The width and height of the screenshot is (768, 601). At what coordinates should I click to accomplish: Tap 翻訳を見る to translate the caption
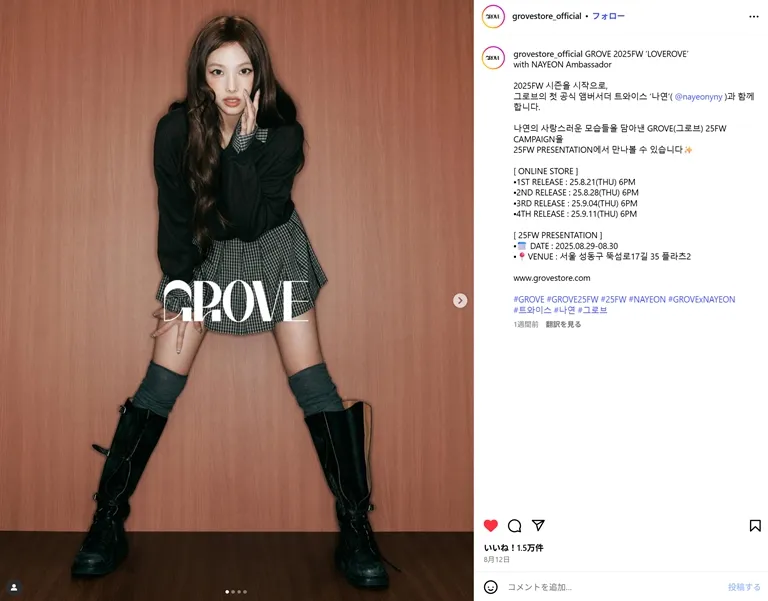(x=560, y=325)
